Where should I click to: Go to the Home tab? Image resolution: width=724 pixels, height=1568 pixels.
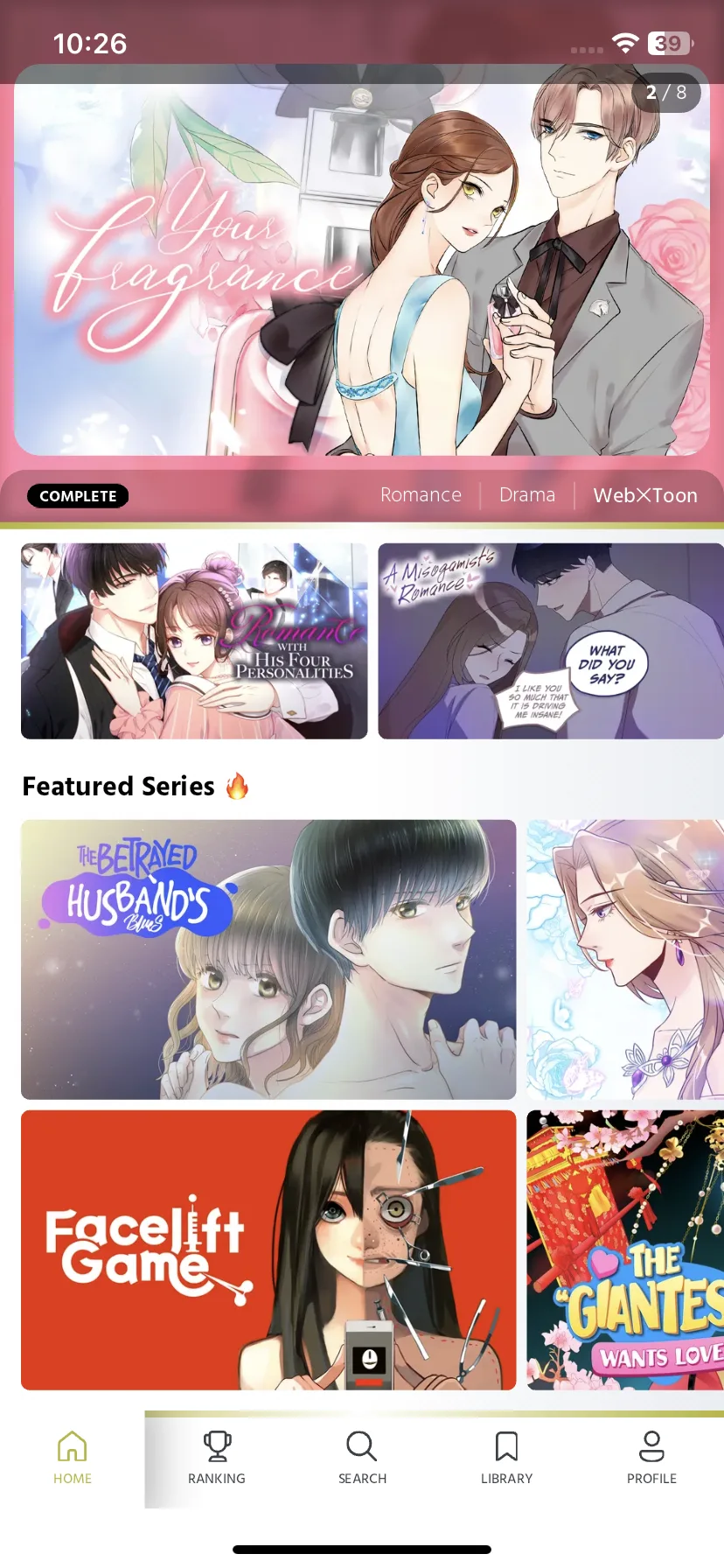click(x=73, y=1458)
